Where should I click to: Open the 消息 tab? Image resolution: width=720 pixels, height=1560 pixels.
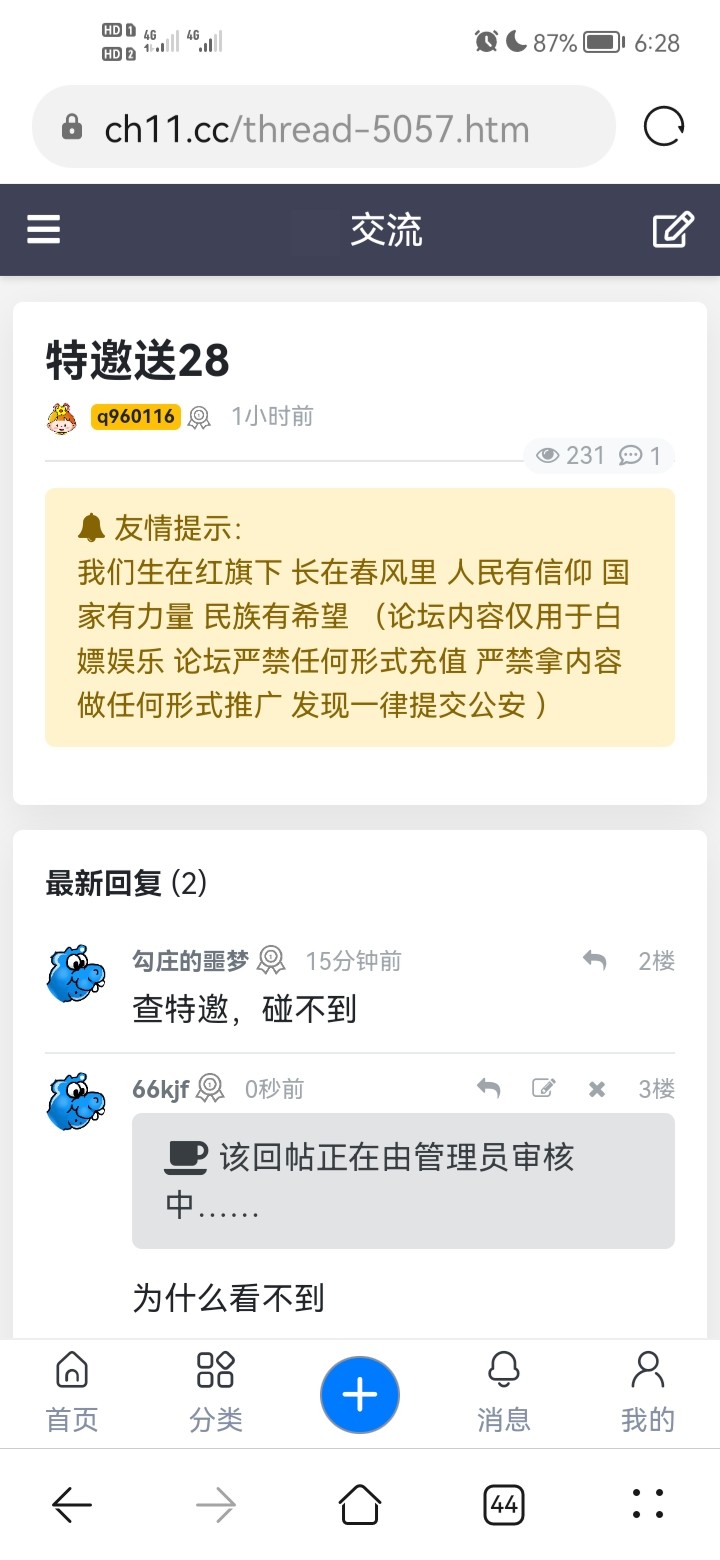(504, 1392)
